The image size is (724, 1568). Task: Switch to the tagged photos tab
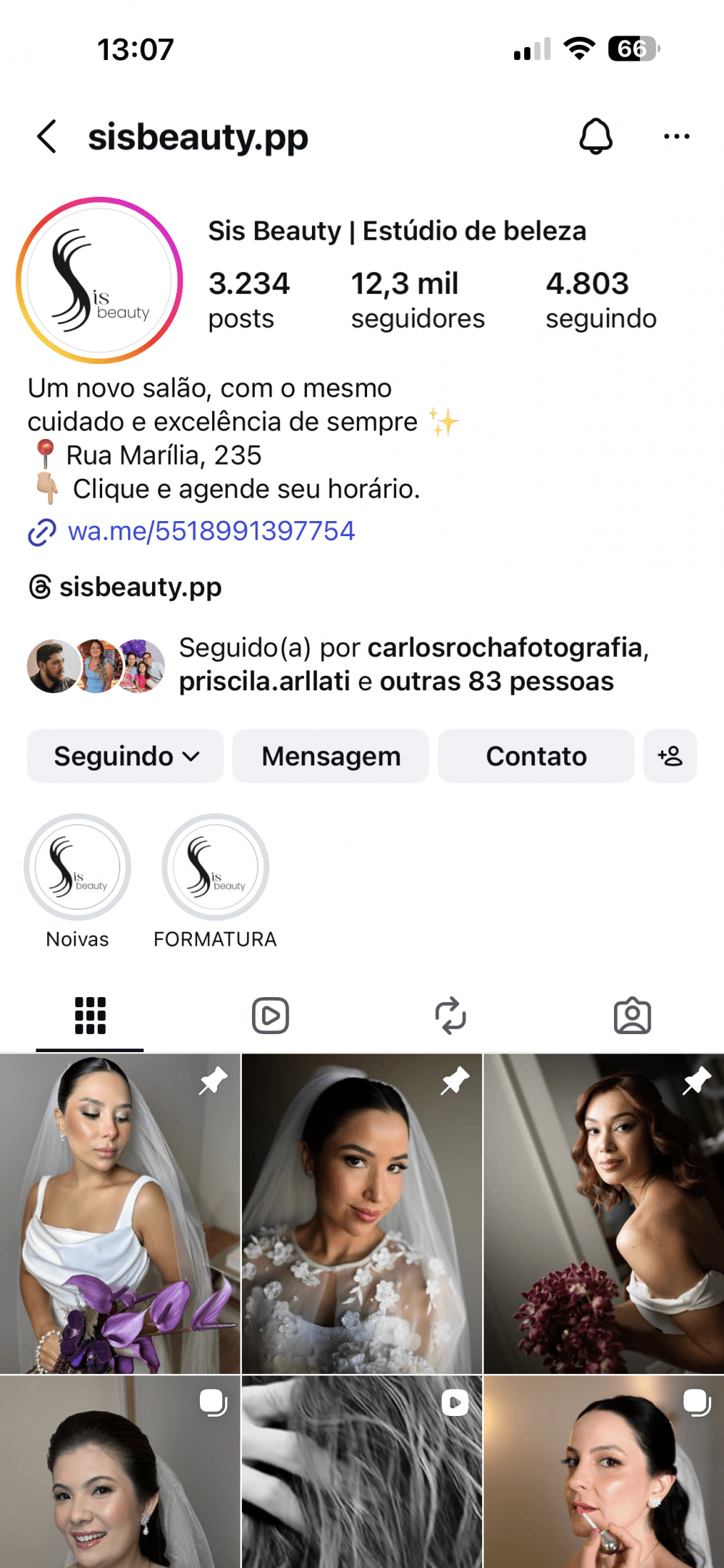tap(632, 1016)
